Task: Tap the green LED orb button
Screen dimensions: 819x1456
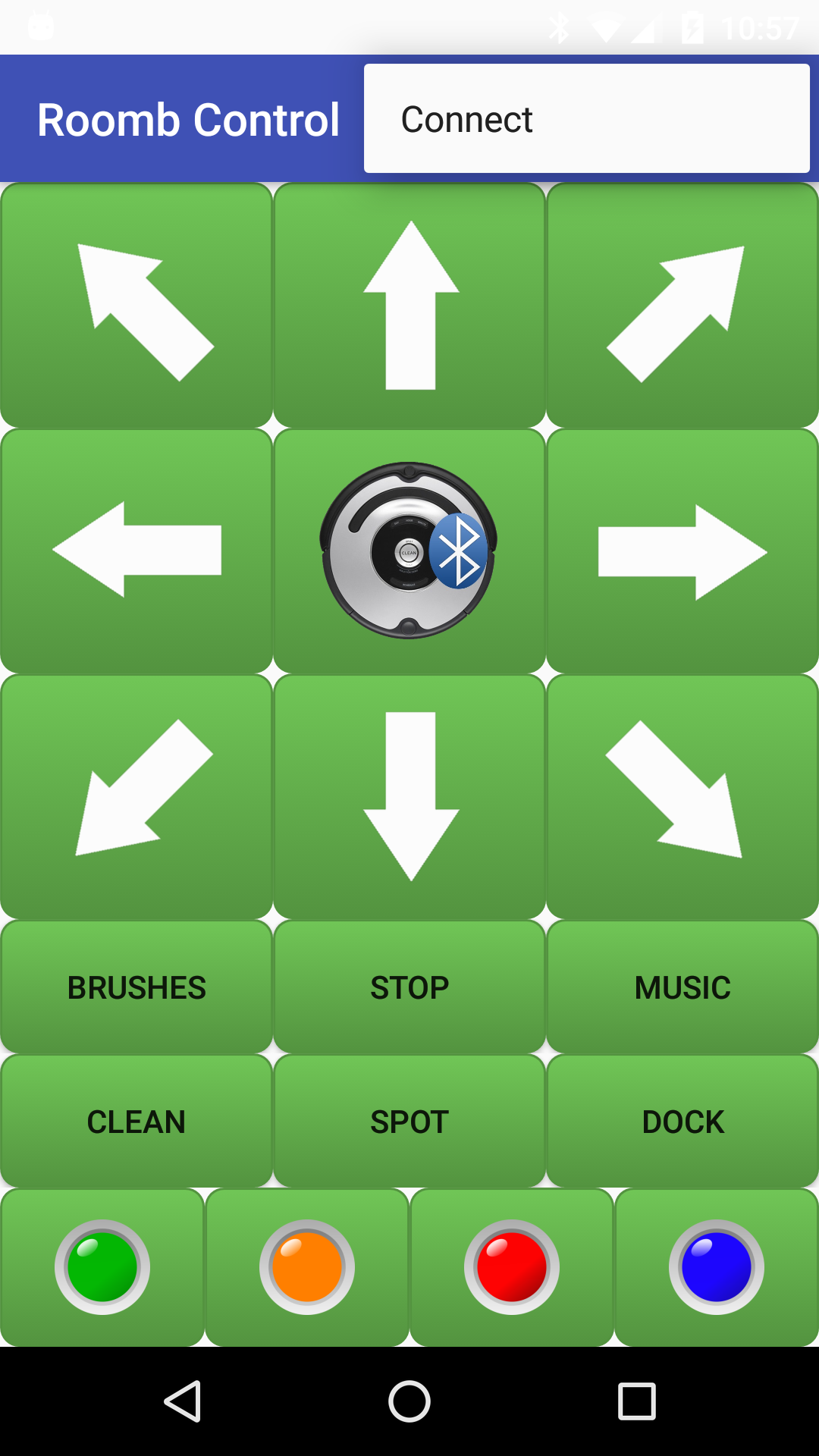Action: tap(102, 1268)
